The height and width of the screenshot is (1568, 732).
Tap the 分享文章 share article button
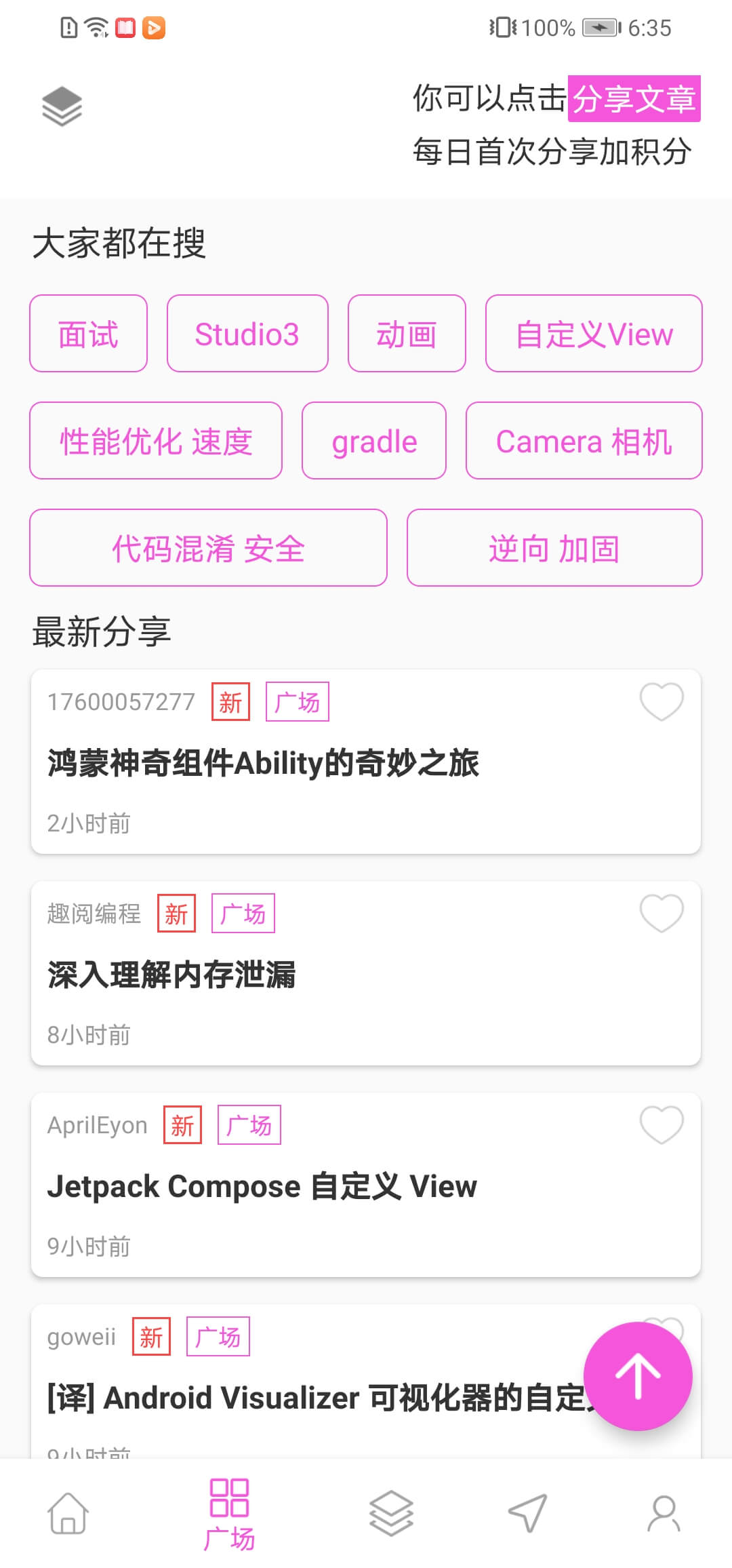[634, 99]
